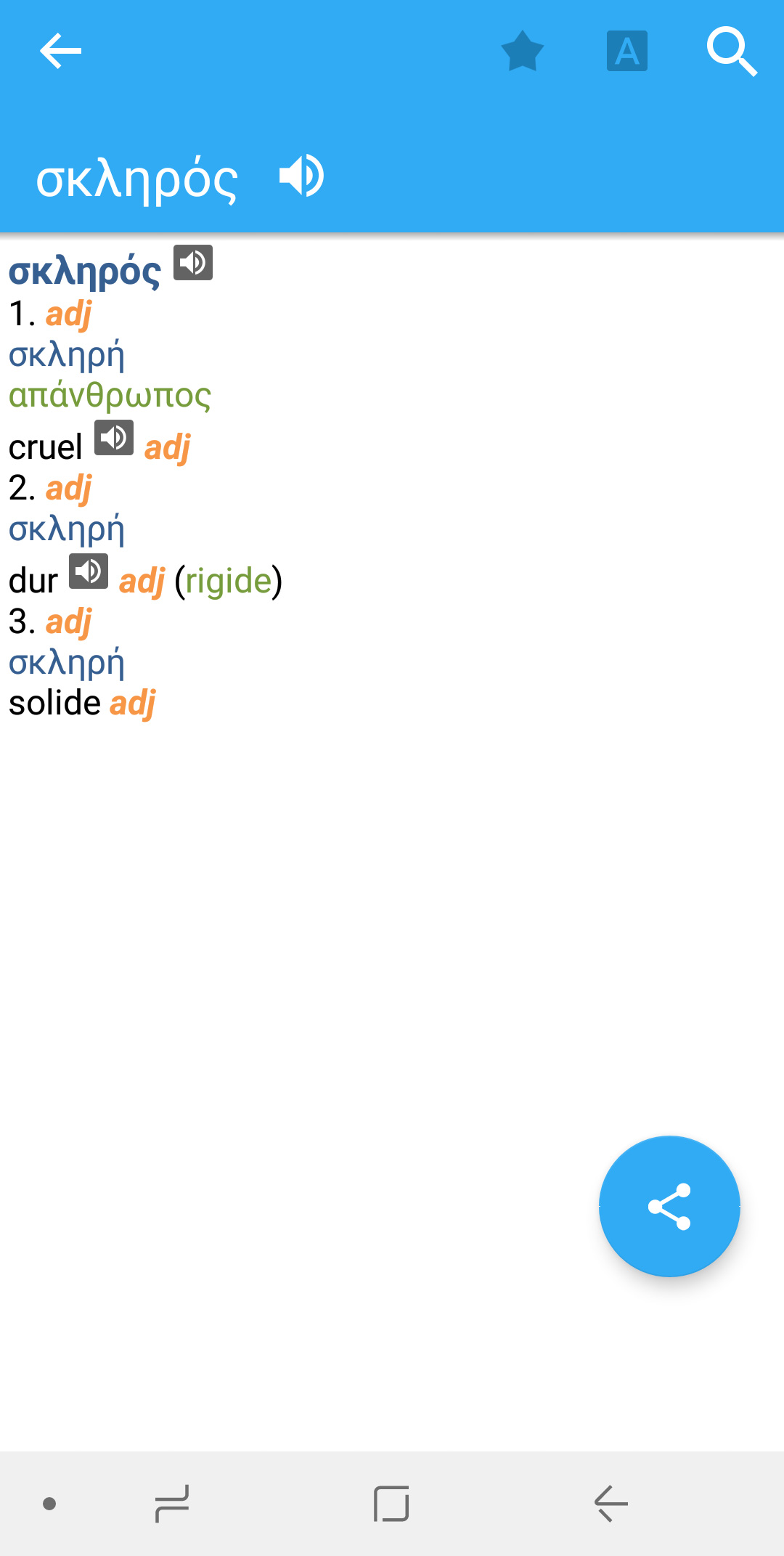Open the synonym απάνθρωπος

pos(110,396)
